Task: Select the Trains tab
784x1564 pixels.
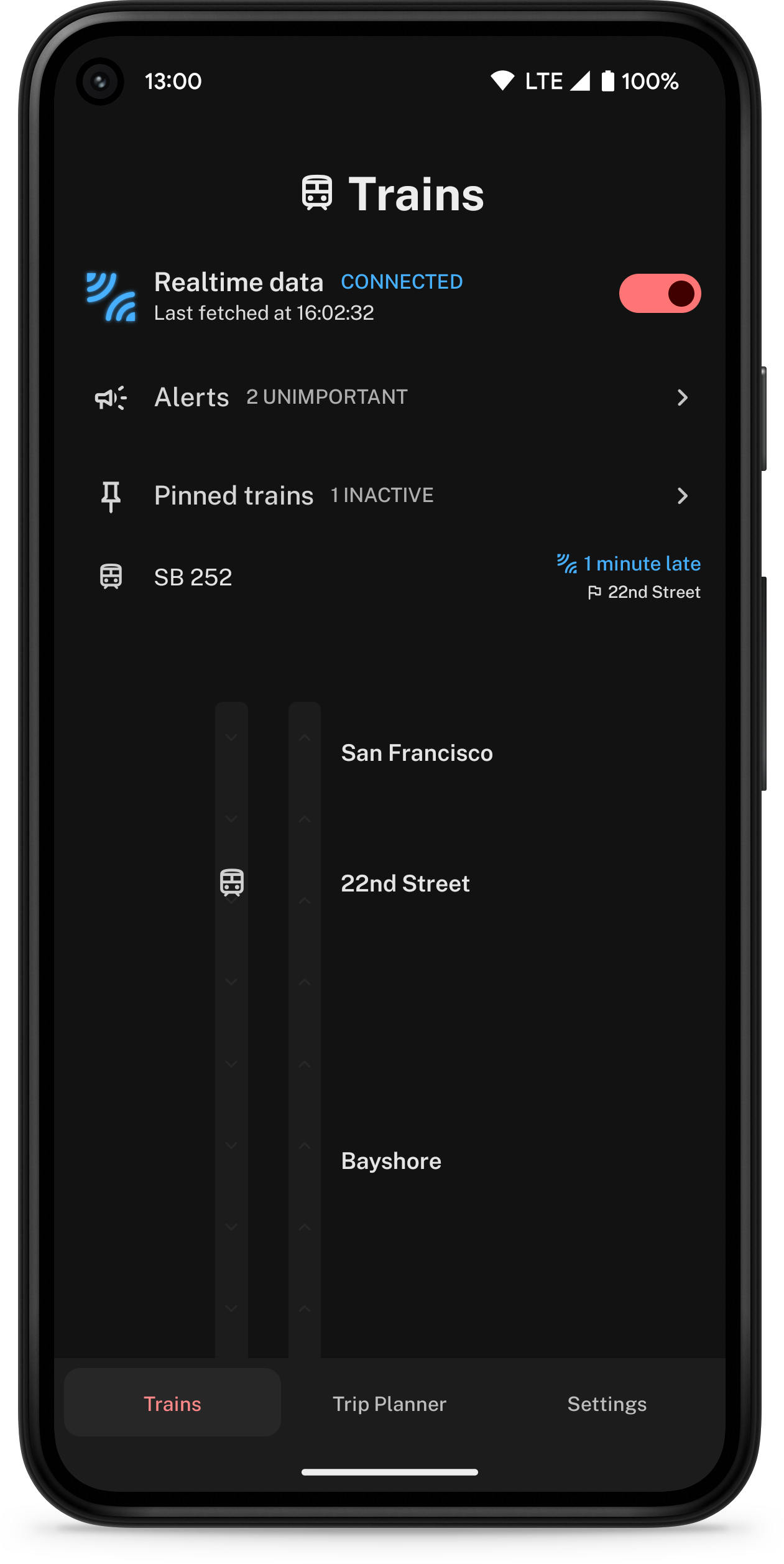Action: 172,1403
